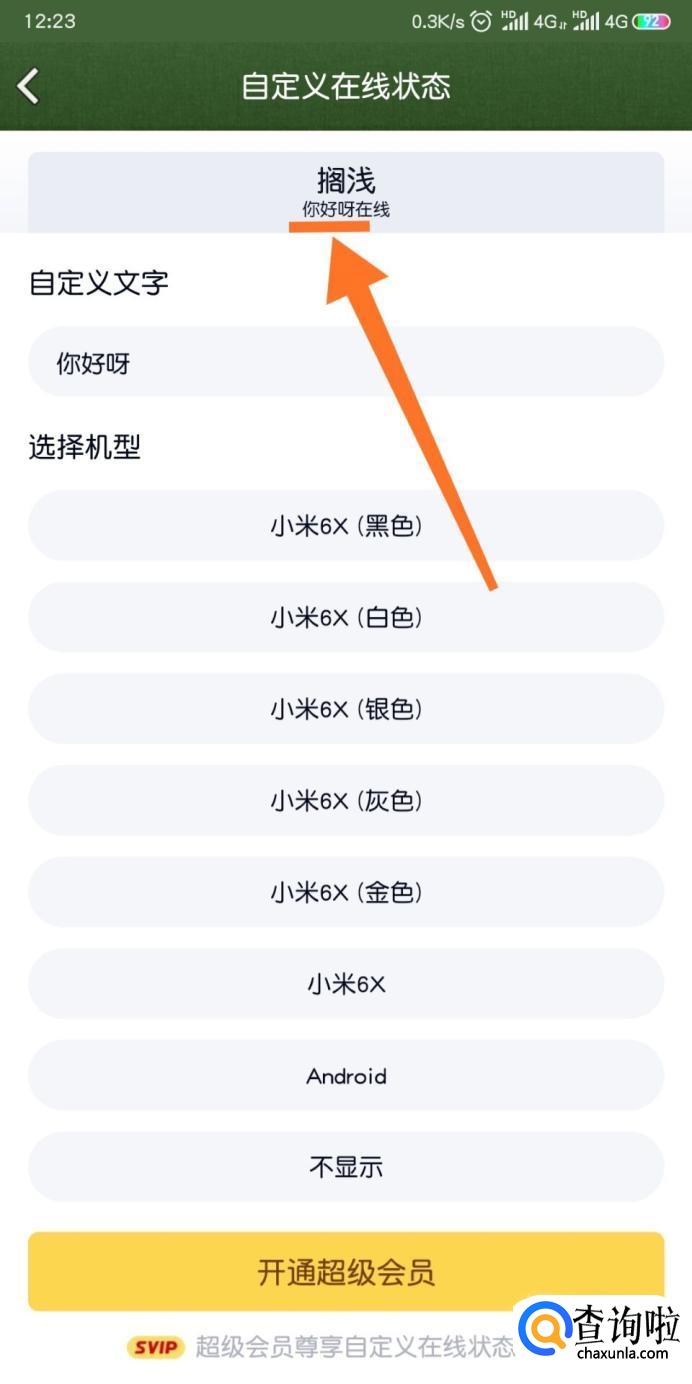Set device model to Android
692x1384 pixels.
click(x=345, y=1076)
